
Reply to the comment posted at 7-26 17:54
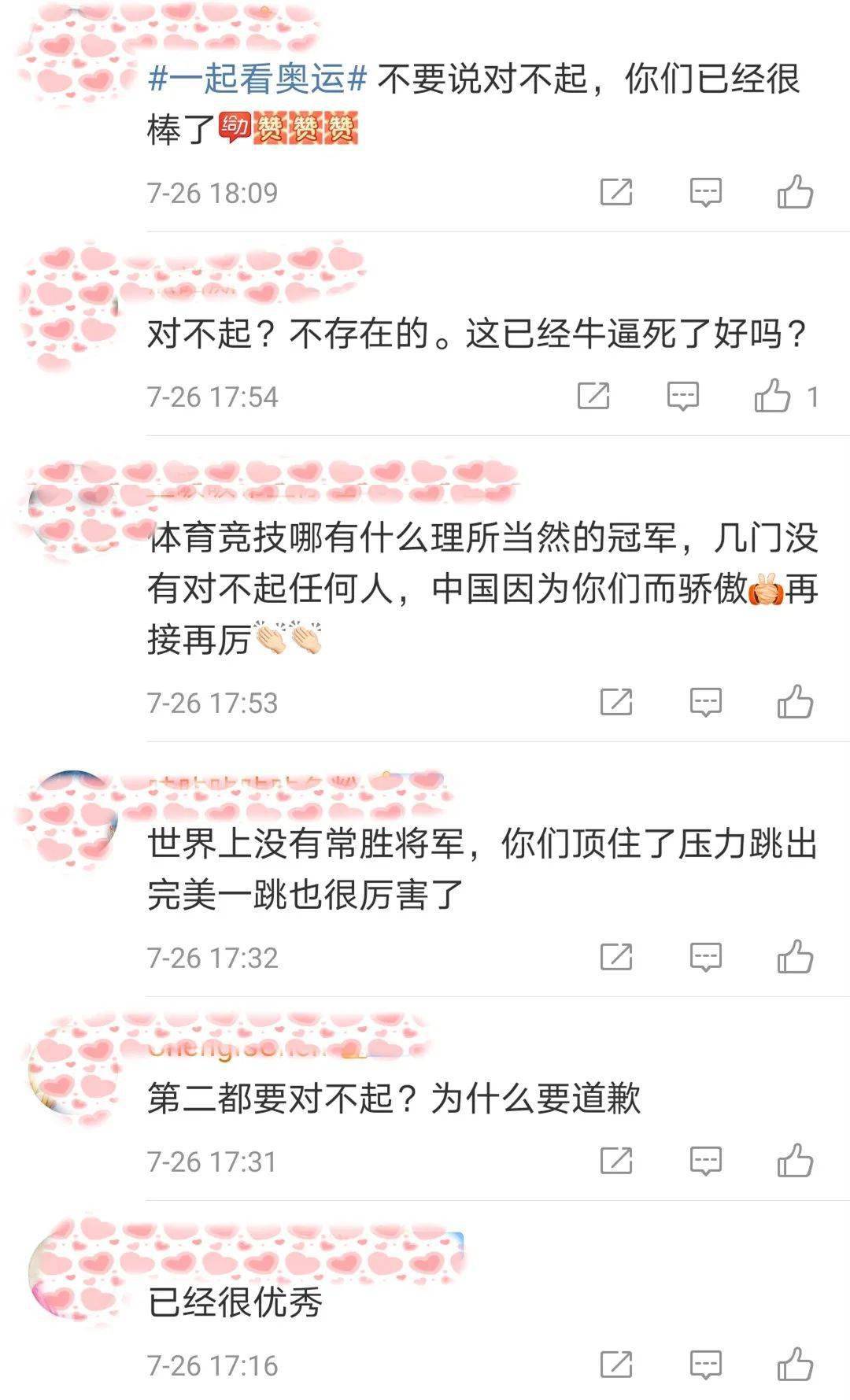[682, 396]
